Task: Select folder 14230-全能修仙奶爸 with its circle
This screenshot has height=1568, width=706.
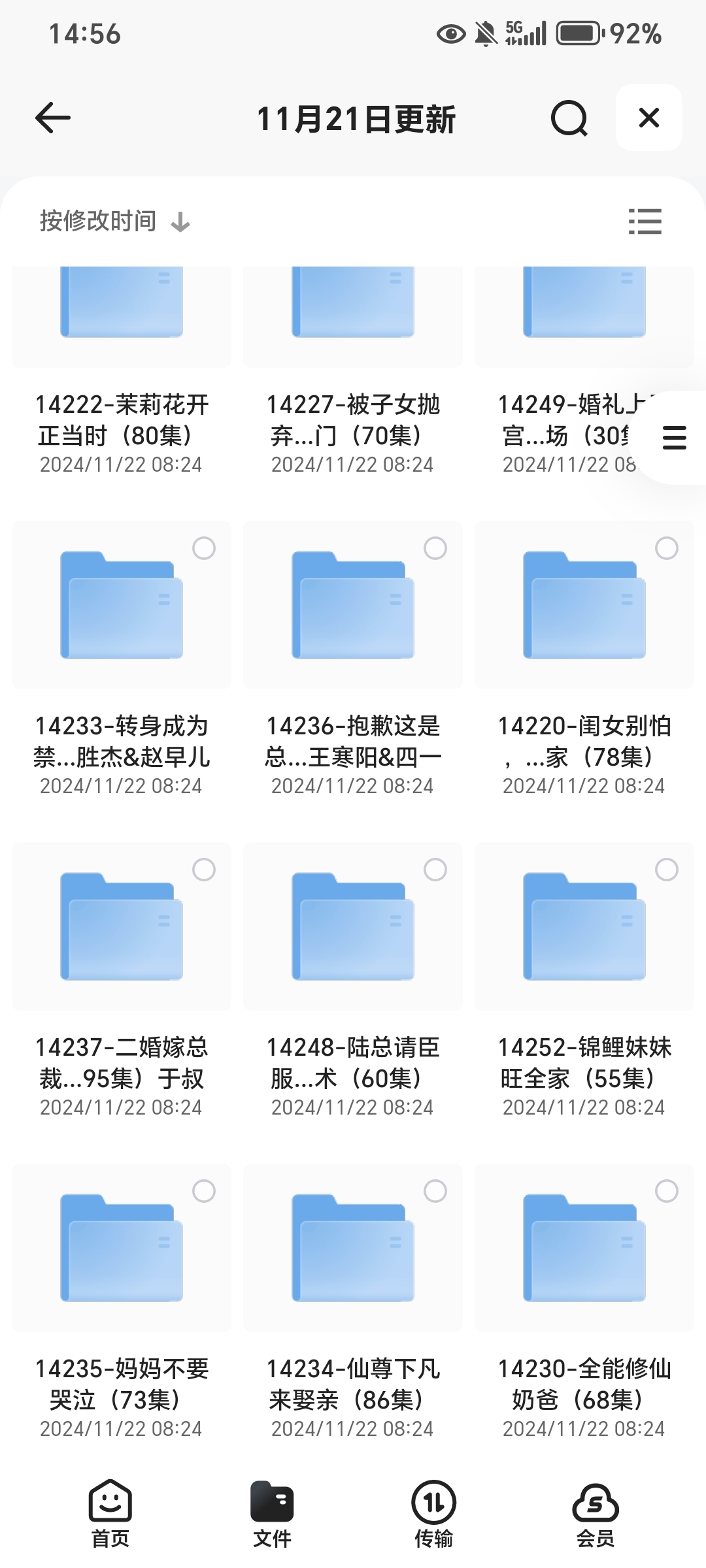Action: (x=667, y=1191)
